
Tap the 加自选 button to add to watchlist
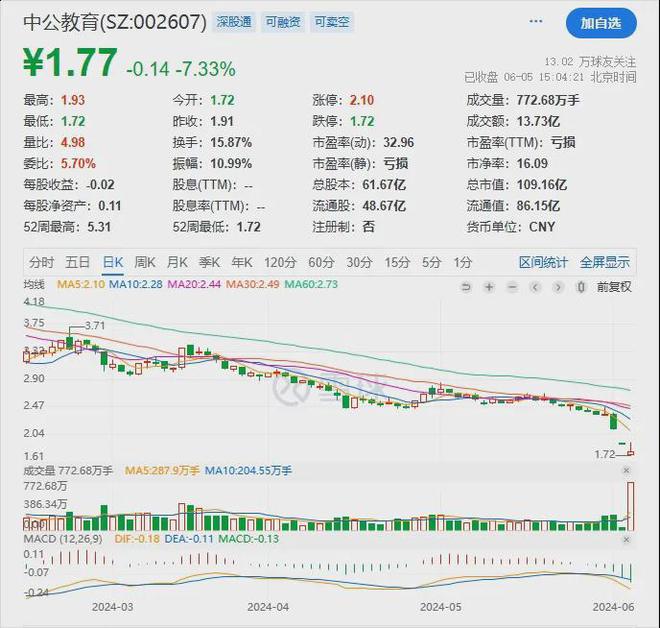(601, 23)
